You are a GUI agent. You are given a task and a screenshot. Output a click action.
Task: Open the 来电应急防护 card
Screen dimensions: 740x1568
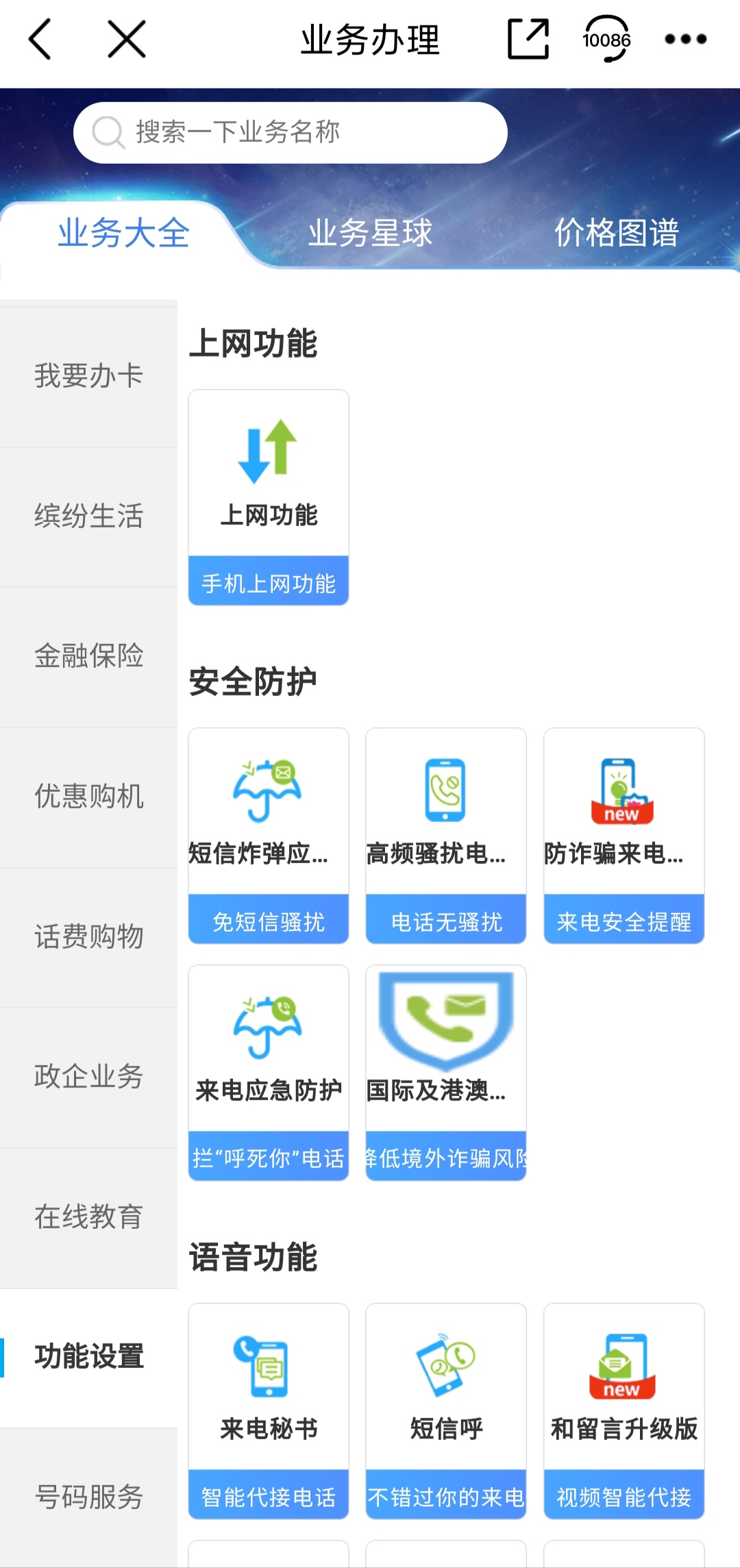(x=269, y=1072)
